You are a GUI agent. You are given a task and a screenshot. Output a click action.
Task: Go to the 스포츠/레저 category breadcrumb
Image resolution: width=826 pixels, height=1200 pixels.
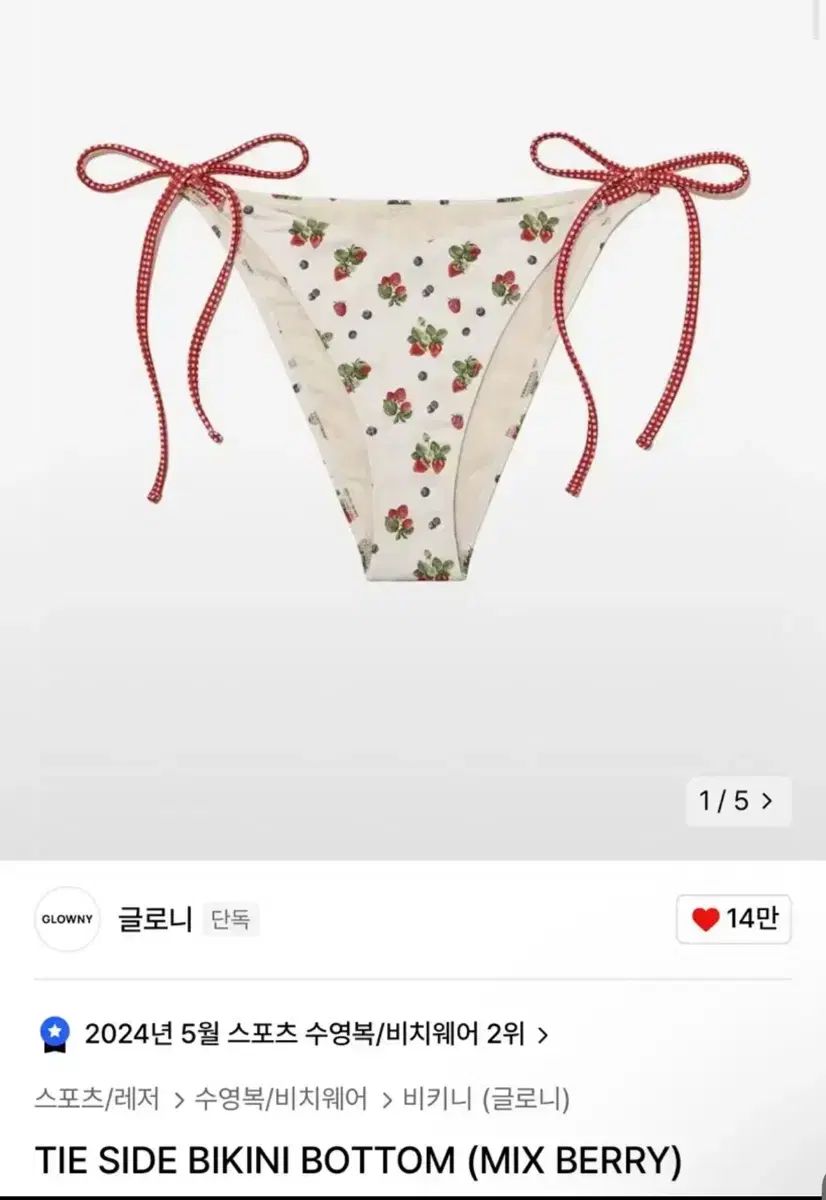pos(97,1100)
